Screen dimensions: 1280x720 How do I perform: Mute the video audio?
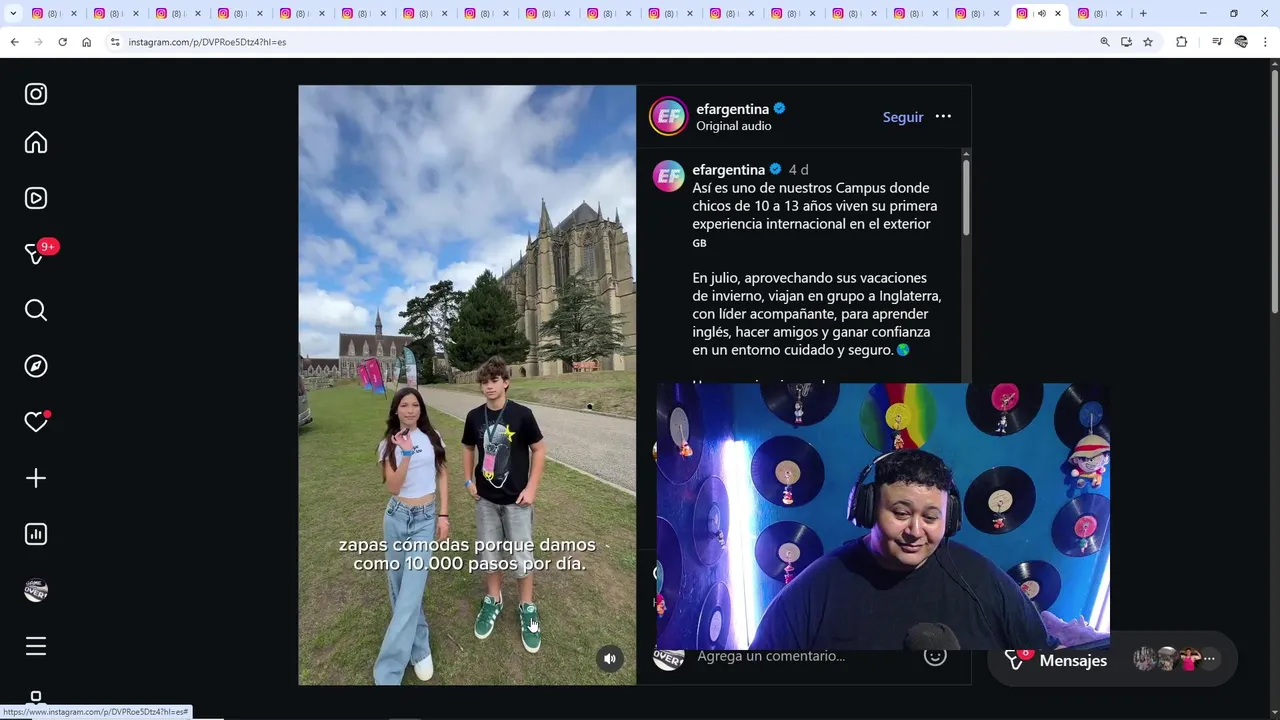pos(610,658)
